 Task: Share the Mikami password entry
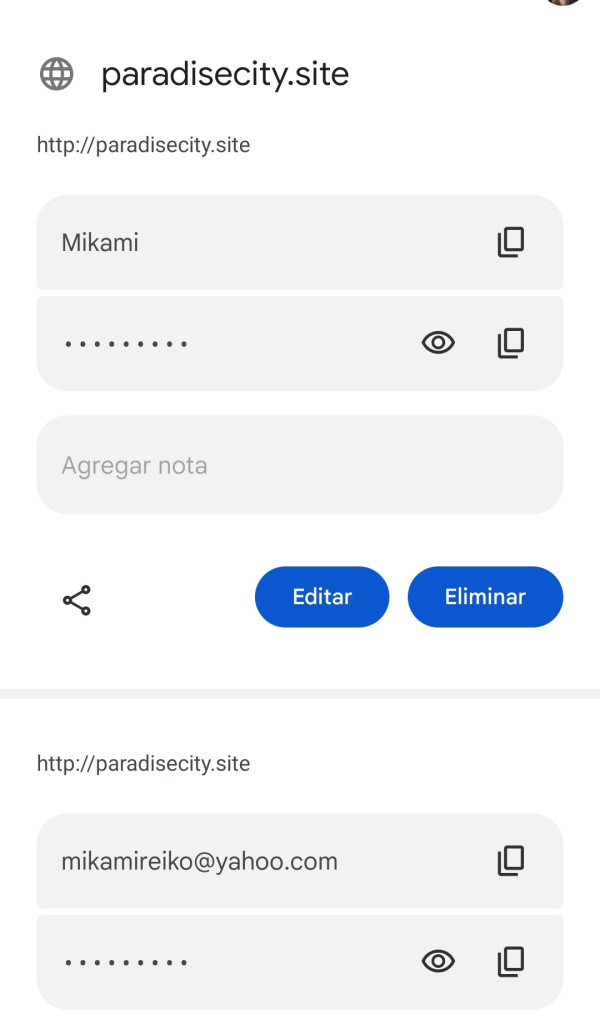[x=77, y=600]
